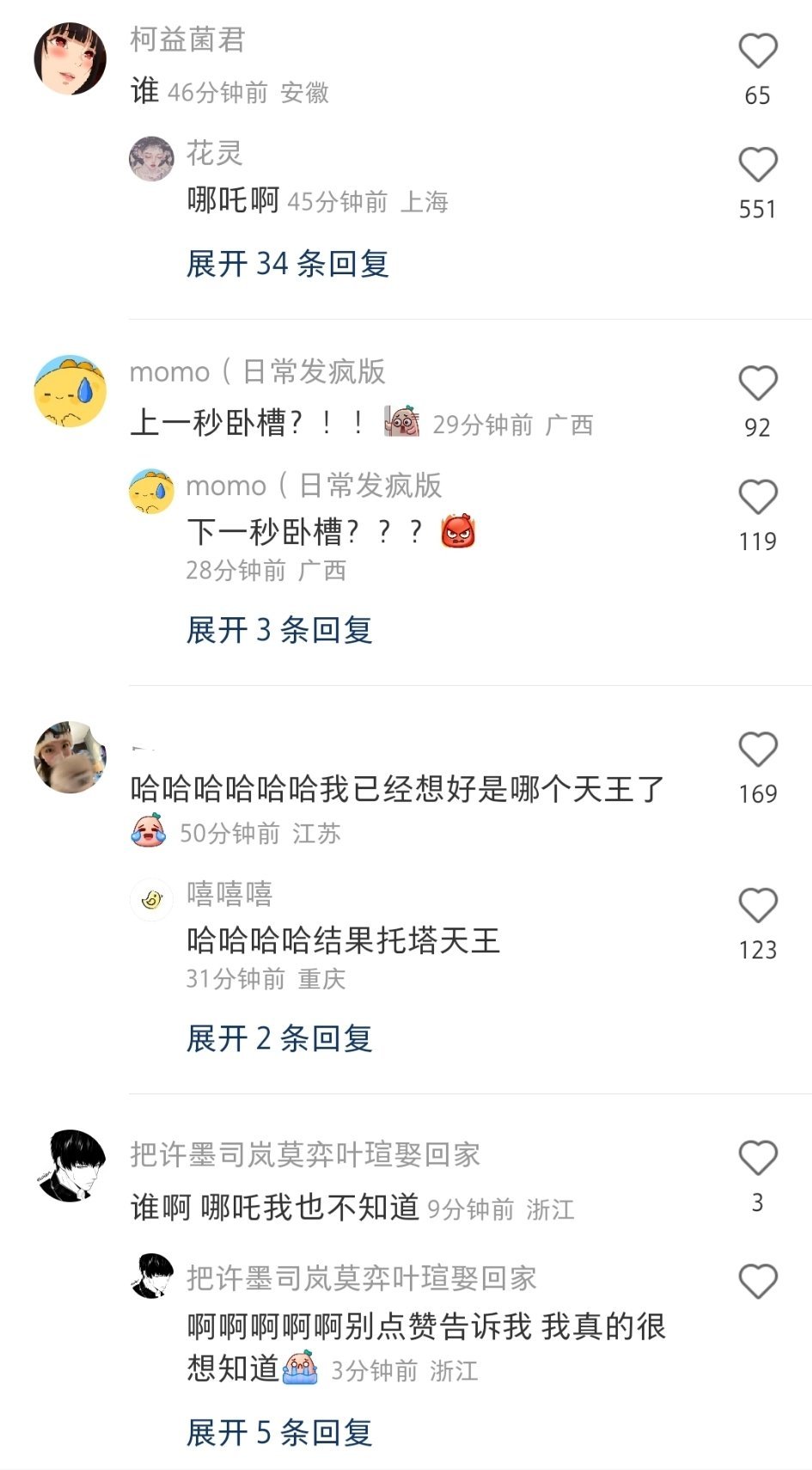This screenshot has width=812, height=1470.
Task: Open 柯益菌君's profile avatar
Action: 70,58
